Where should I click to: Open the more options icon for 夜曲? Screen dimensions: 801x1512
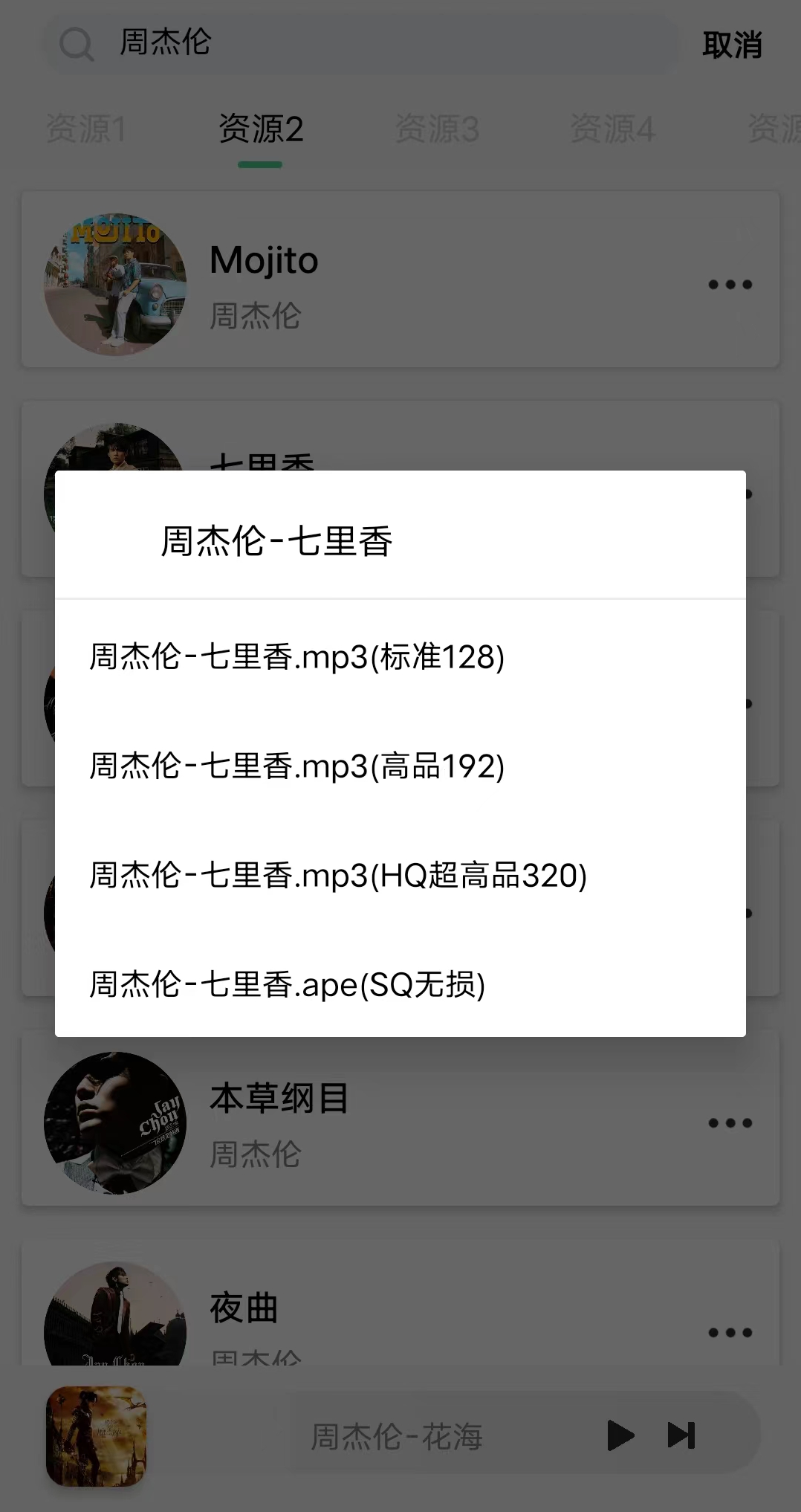coord(729,1332)
